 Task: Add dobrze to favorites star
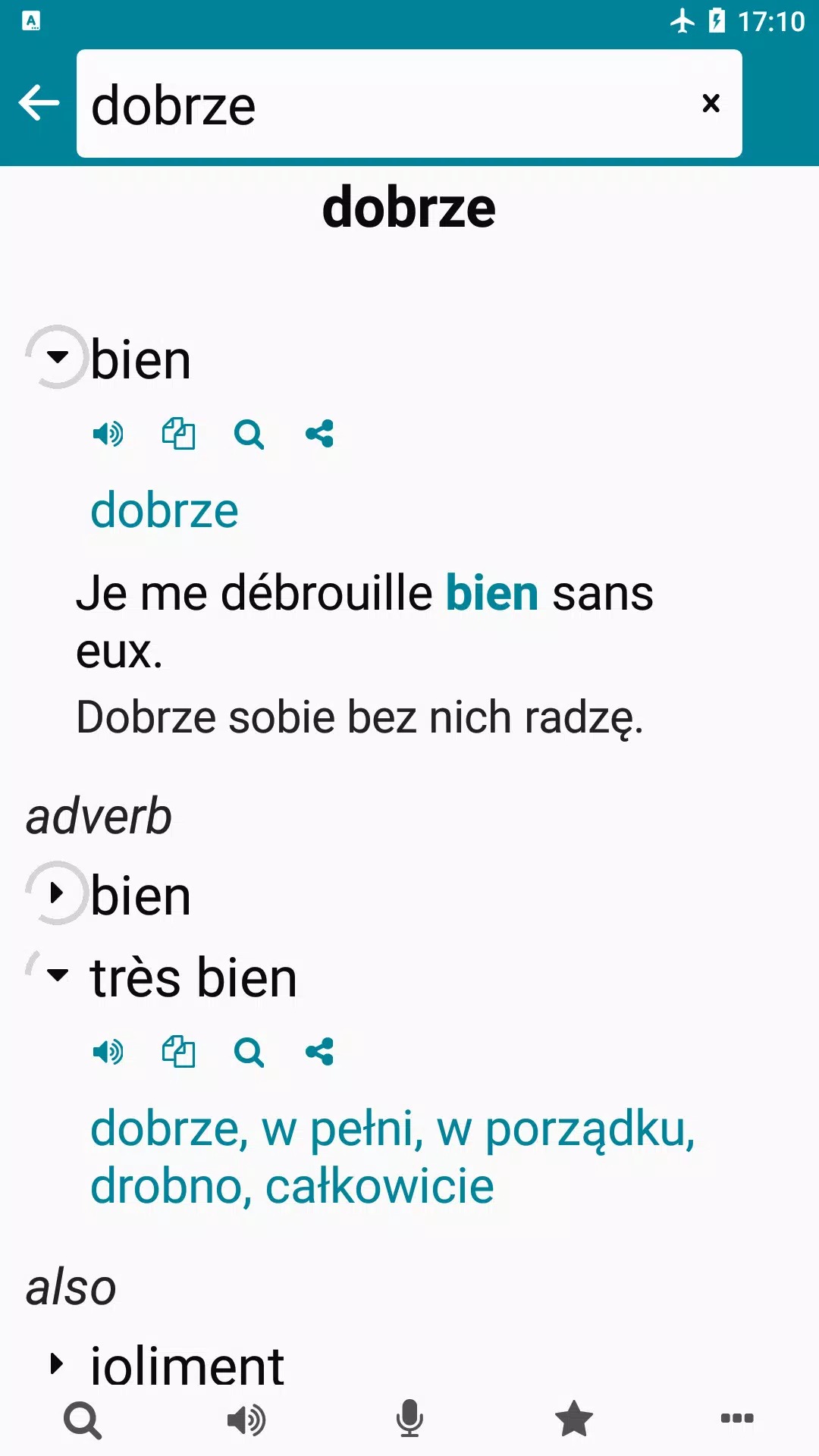tap(573, 1418)
